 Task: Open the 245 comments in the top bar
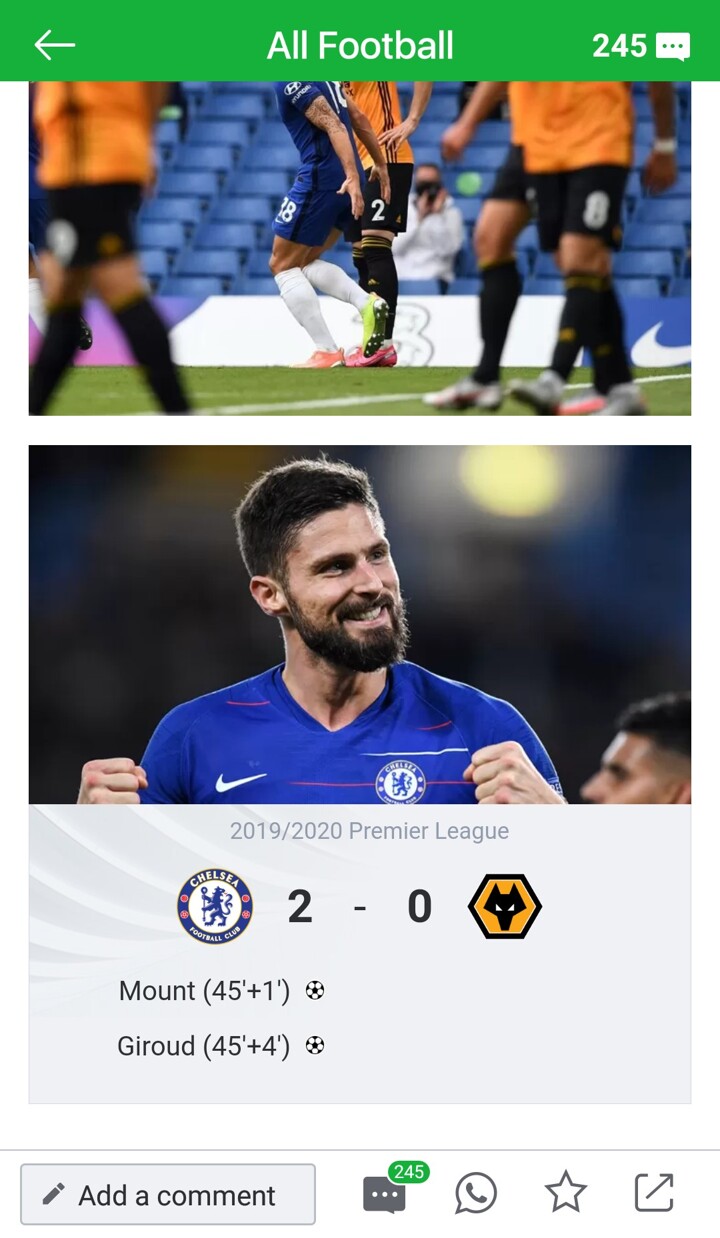pyautogui.click(x=640, y=45)
